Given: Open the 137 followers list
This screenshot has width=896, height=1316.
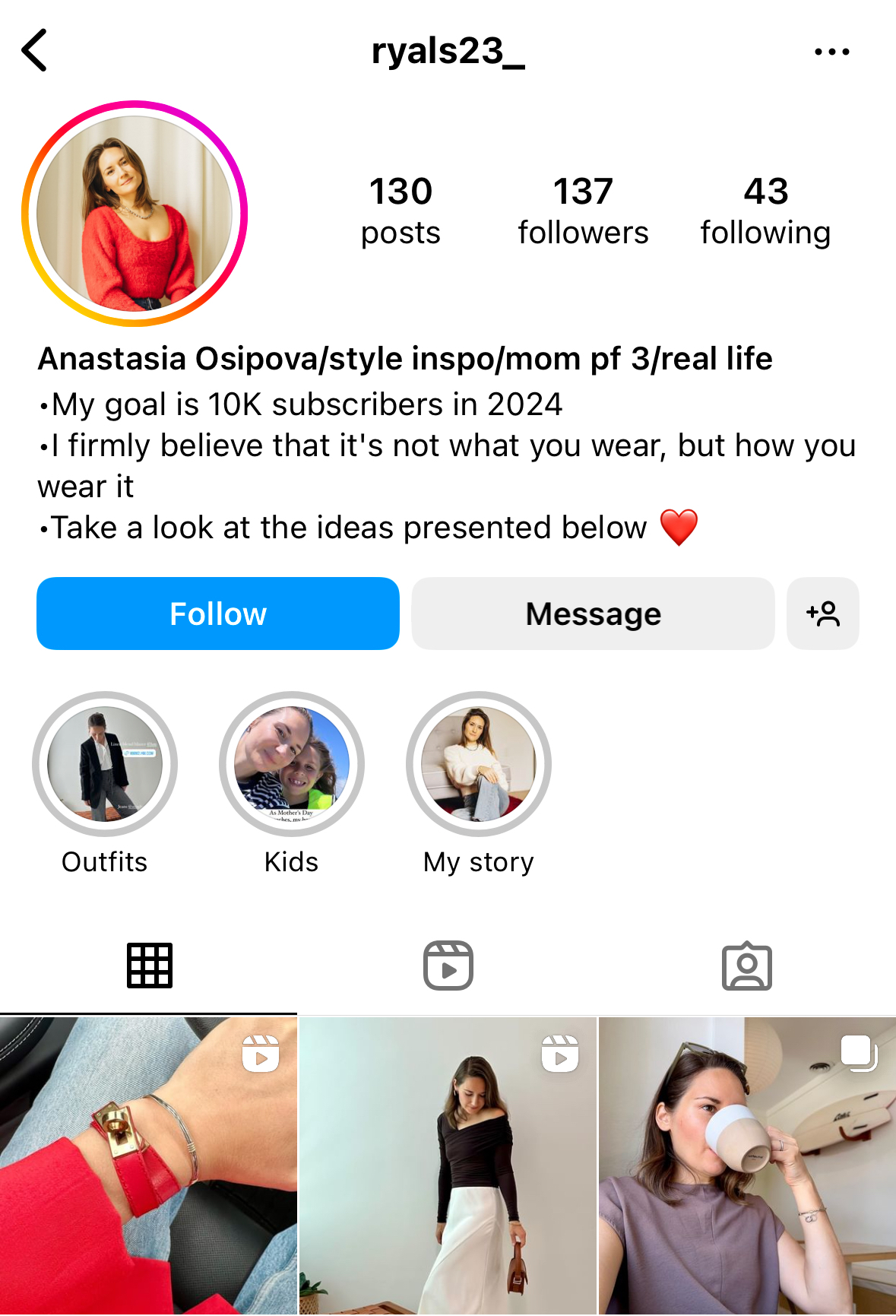Looking at the screenshot, I should coord(583,211).
